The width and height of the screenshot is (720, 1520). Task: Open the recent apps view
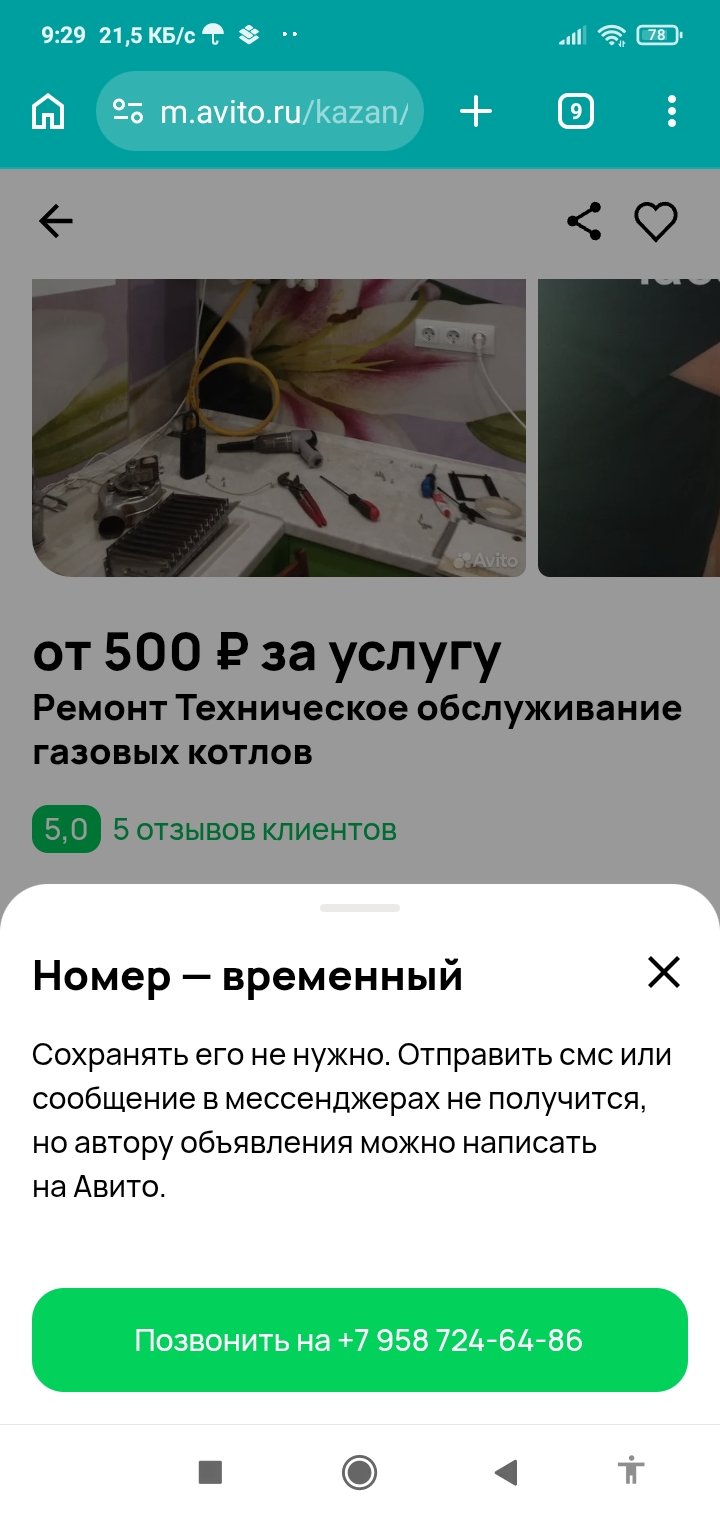point(210,1471)
